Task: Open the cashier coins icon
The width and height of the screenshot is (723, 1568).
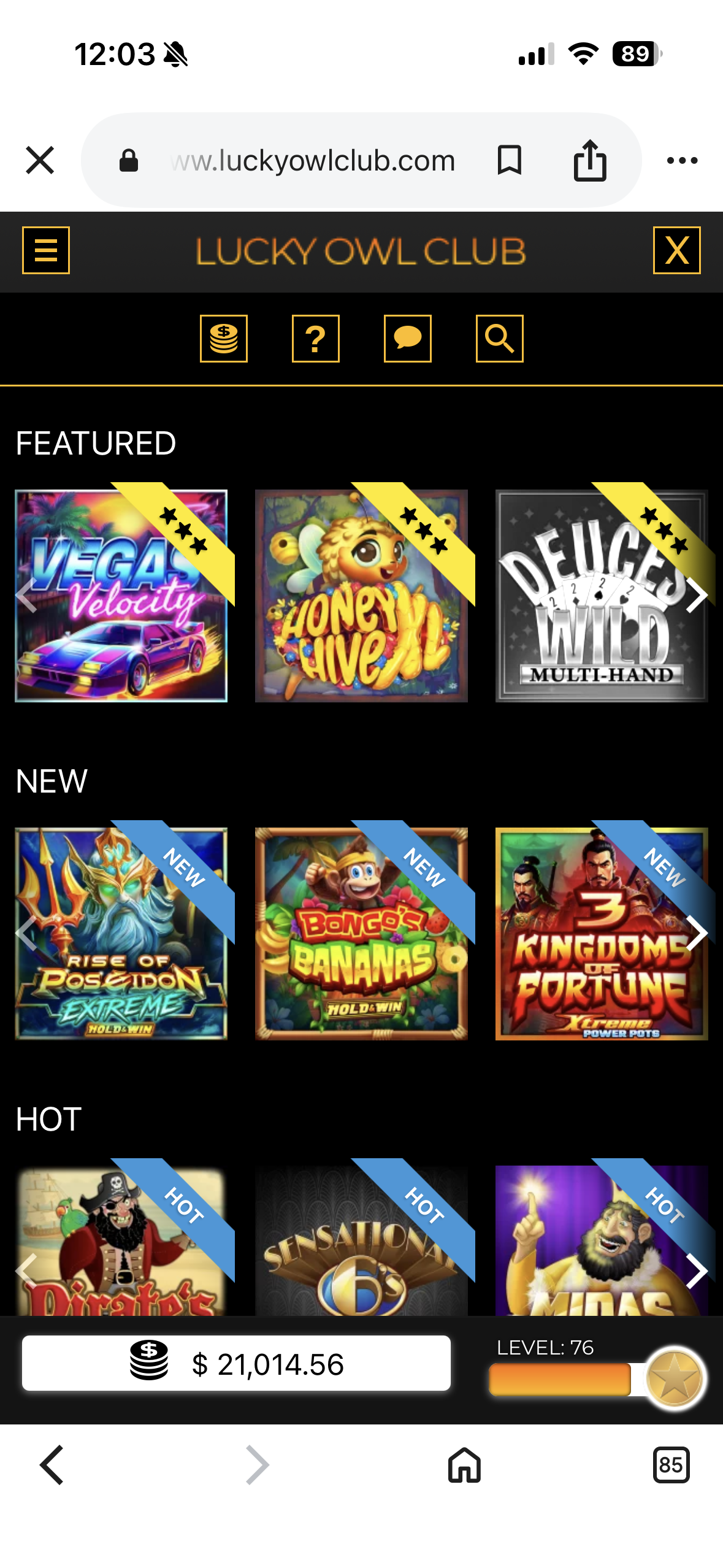Action: [x=224, y=339]
